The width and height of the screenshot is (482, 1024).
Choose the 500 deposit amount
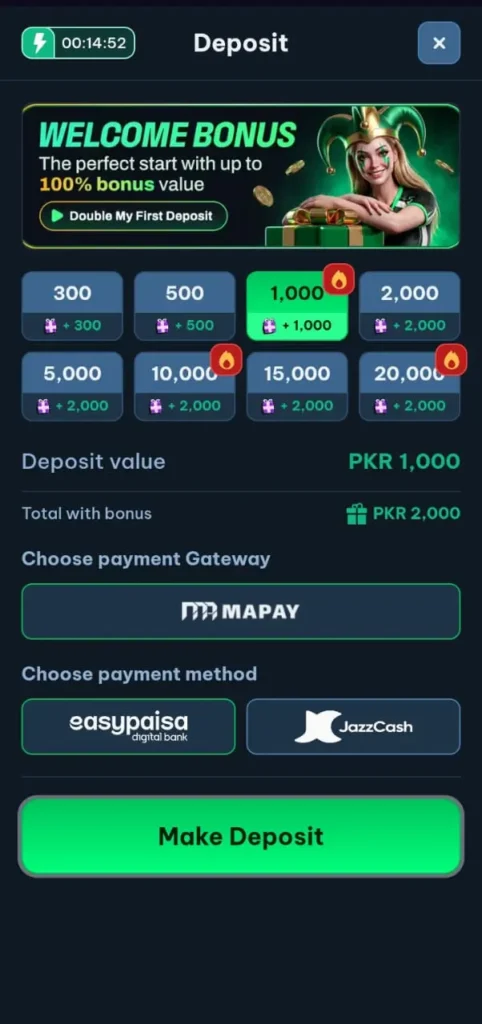click(x=185, y=306)
